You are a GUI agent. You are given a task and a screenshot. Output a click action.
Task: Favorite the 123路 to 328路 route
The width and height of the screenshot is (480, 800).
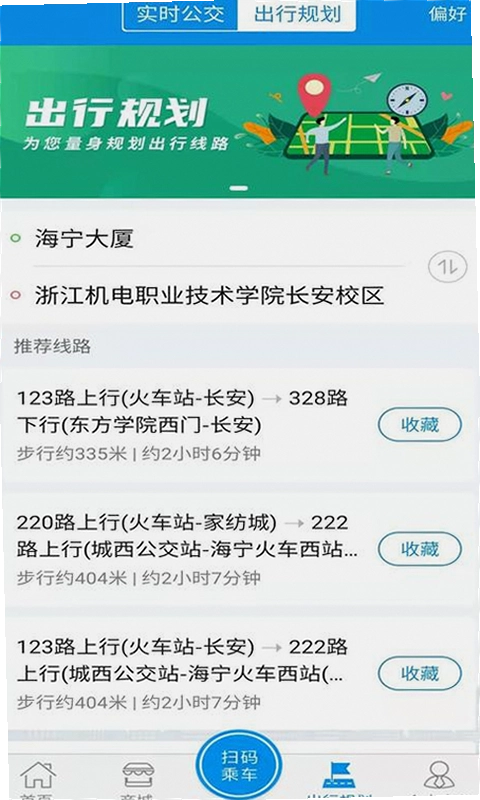[x=419, y=424]
